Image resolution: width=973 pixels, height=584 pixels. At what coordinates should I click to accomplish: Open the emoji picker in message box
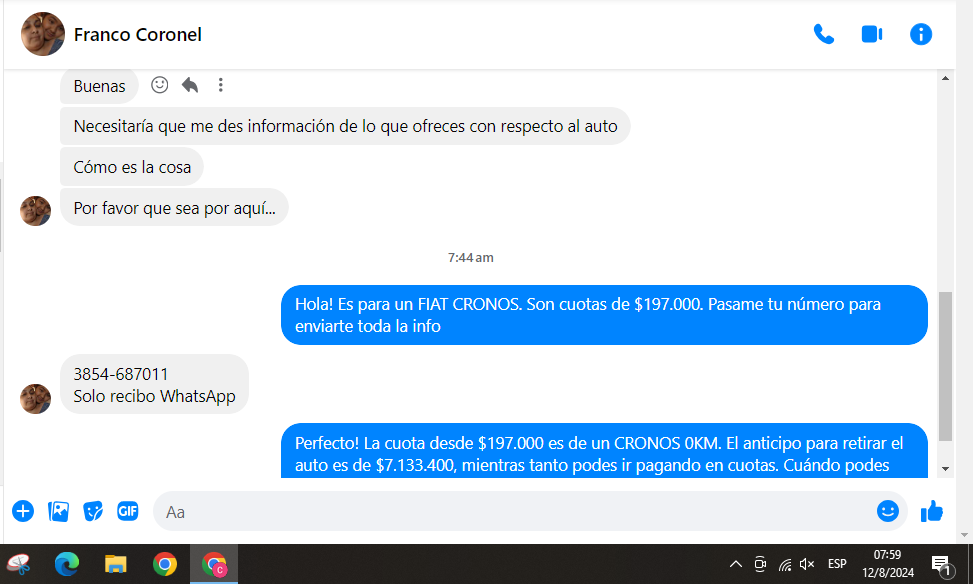point(887,511)
